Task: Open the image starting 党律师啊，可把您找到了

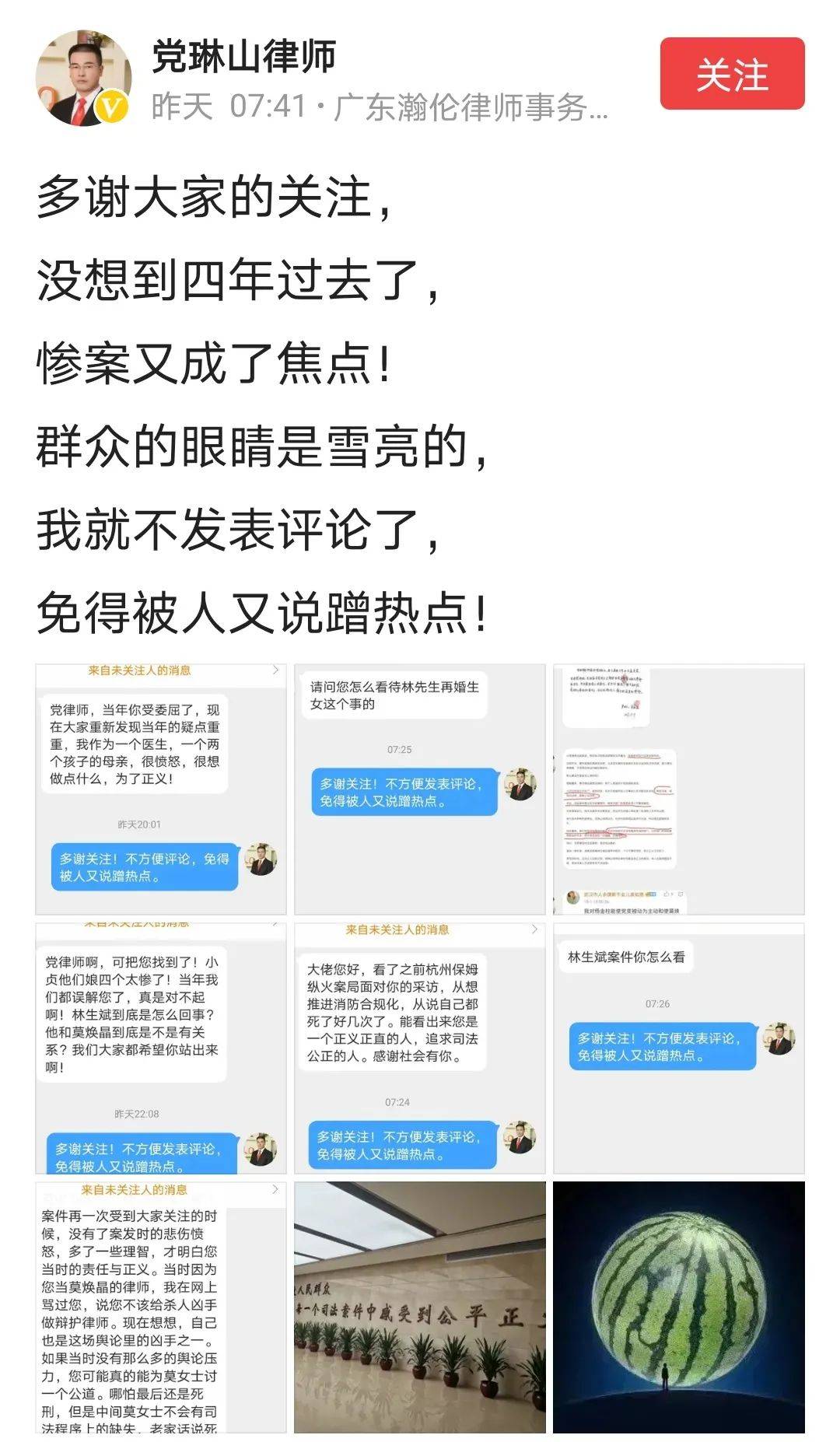Action: coord(161,1048)
